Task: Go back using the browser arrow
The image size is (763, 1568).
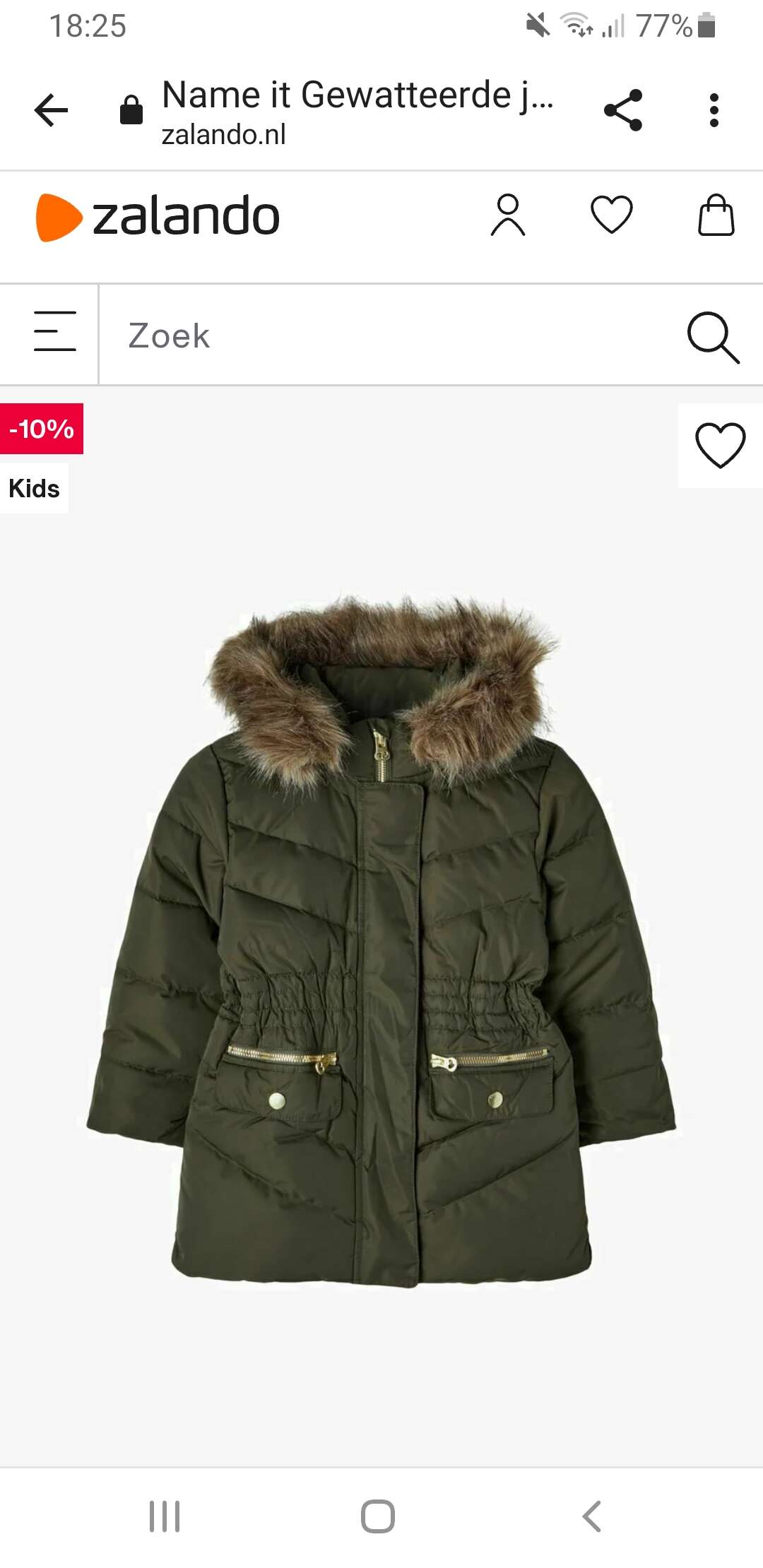Action: click(51, 111)
